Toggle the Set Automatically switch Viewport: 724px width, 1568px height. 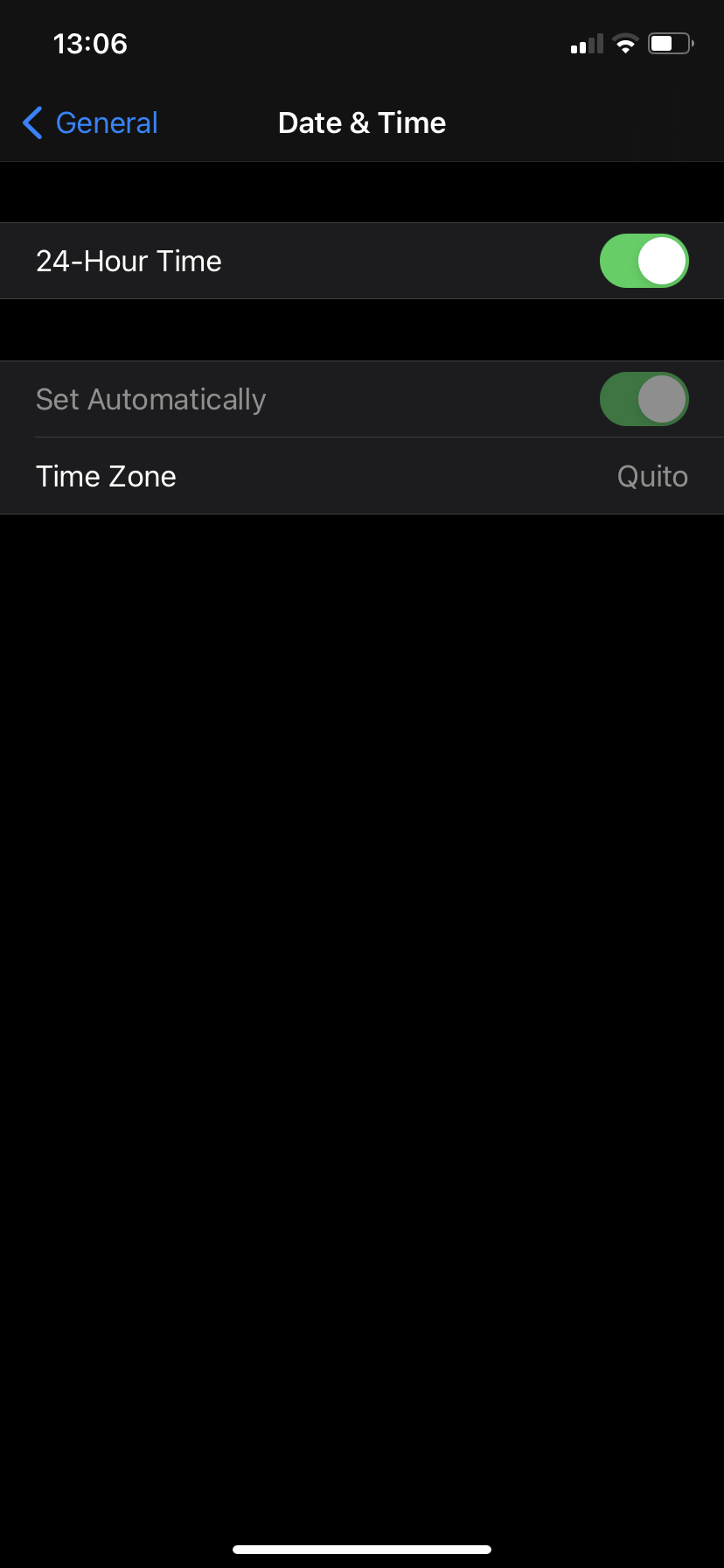point(644,399)
